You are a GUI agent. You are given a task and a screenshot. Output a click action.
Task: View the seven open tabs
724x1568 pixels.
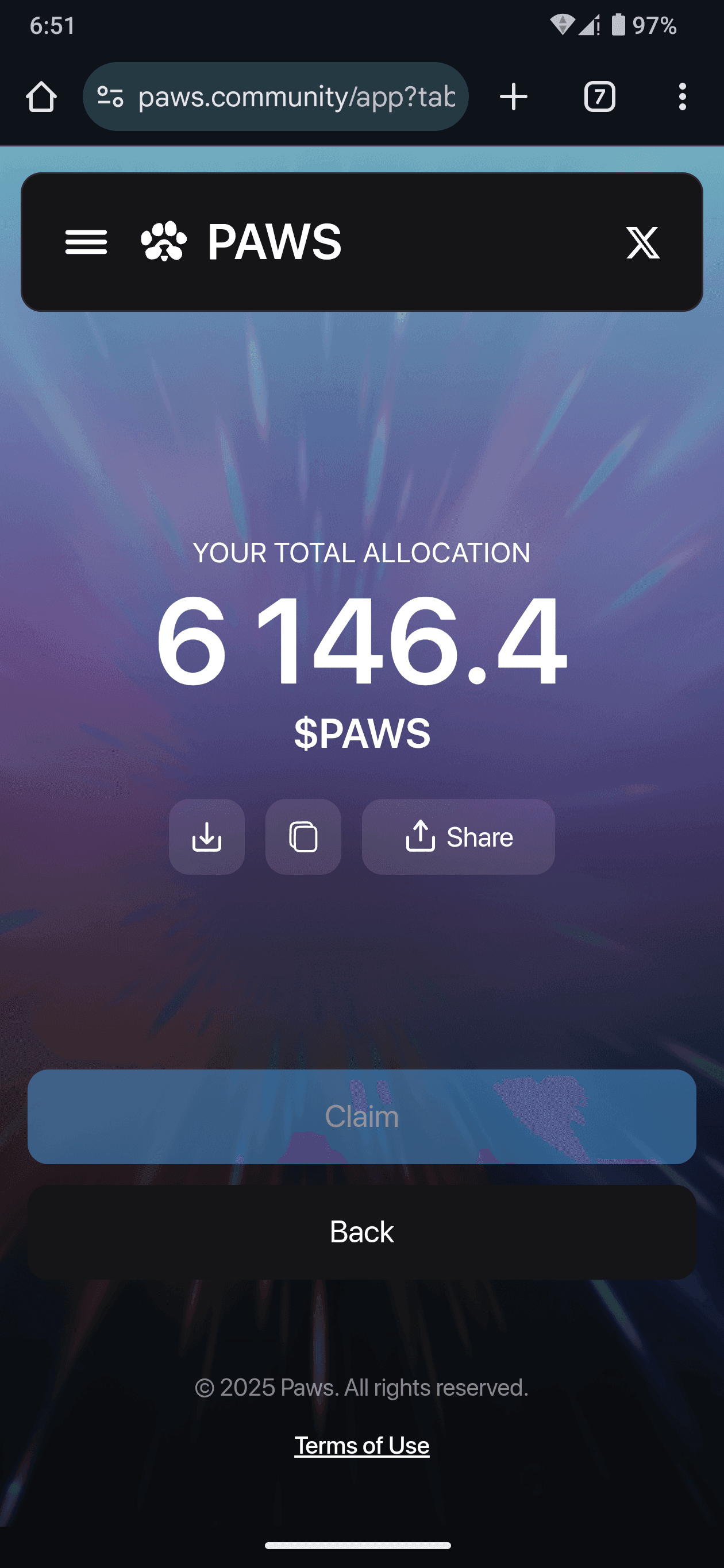(599, 97)
